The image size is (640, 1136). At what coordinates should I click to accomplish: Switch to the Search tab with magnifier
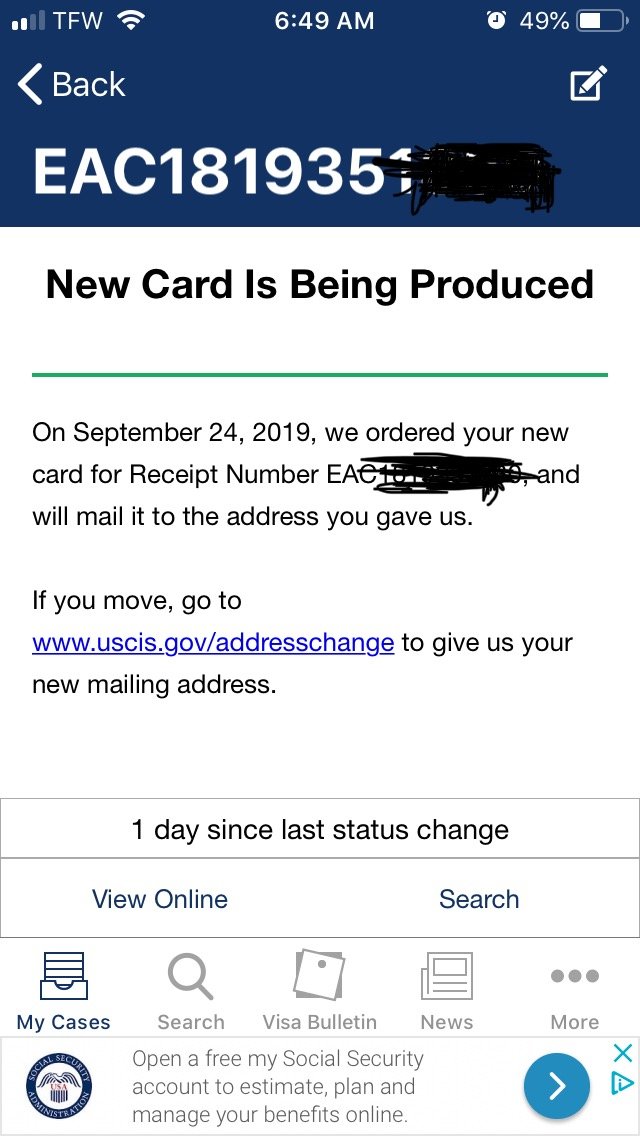tap(191, 991)
